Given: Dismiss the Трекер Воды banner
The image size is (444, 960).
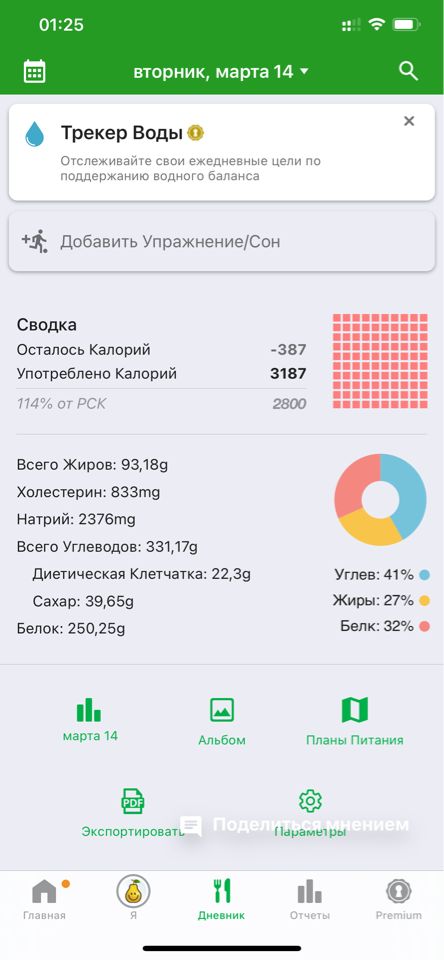Looking at the screenshot, I should [409, 121].
